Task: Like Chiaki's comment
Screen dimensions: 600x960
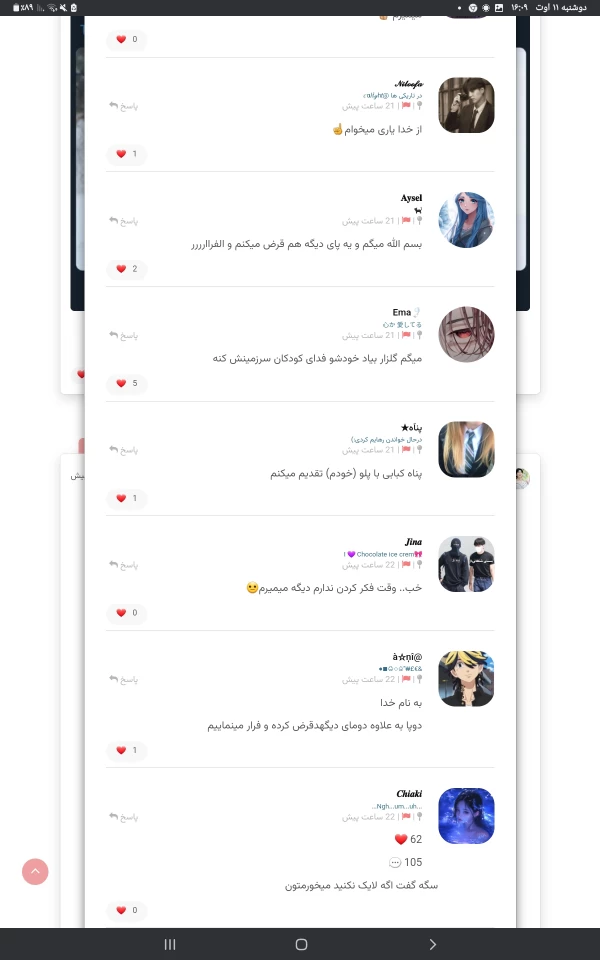Action: click(121, 910)
